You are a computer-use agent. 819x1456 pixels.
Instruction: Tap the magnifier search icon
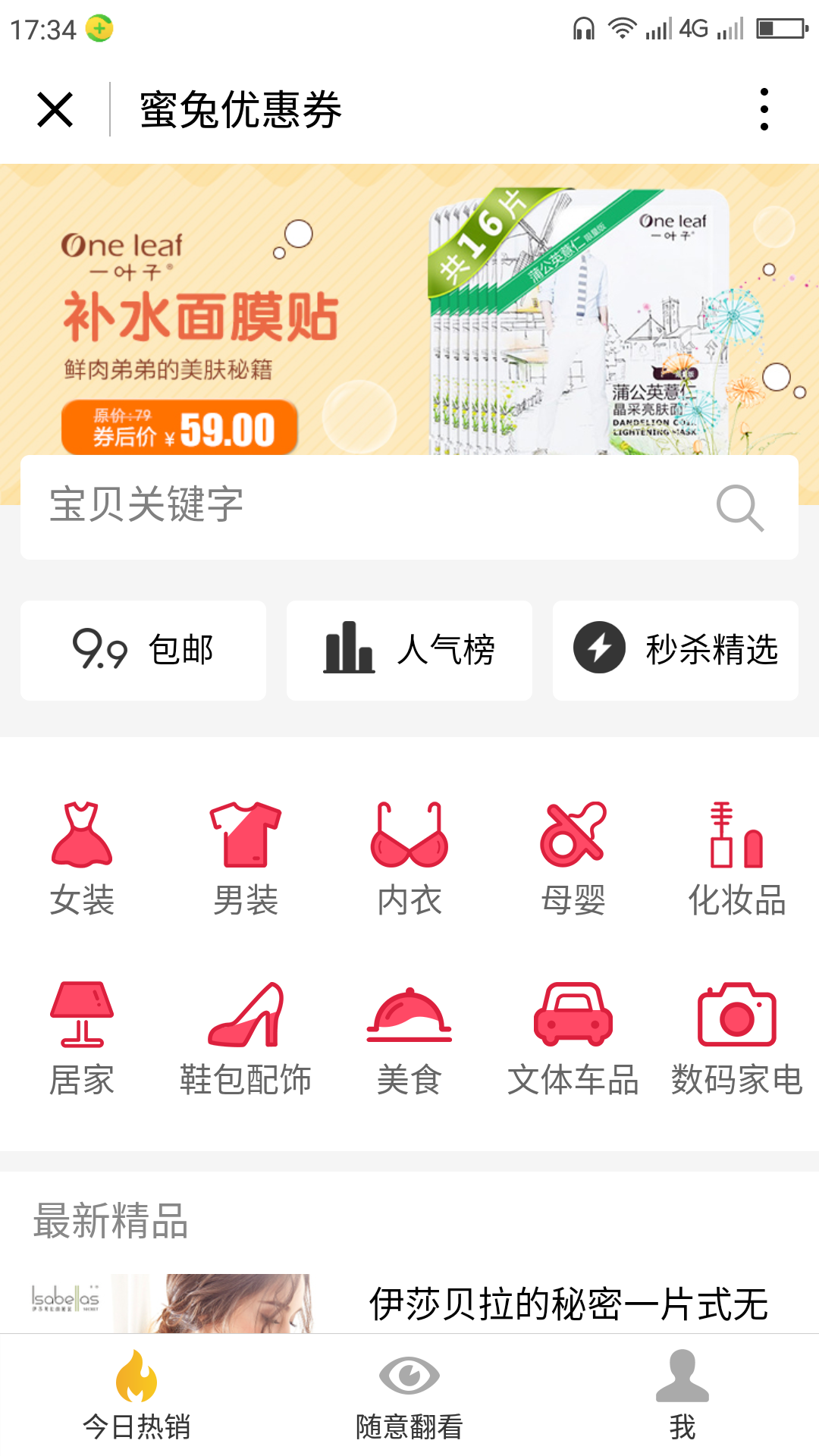click(x=739, y=507)
